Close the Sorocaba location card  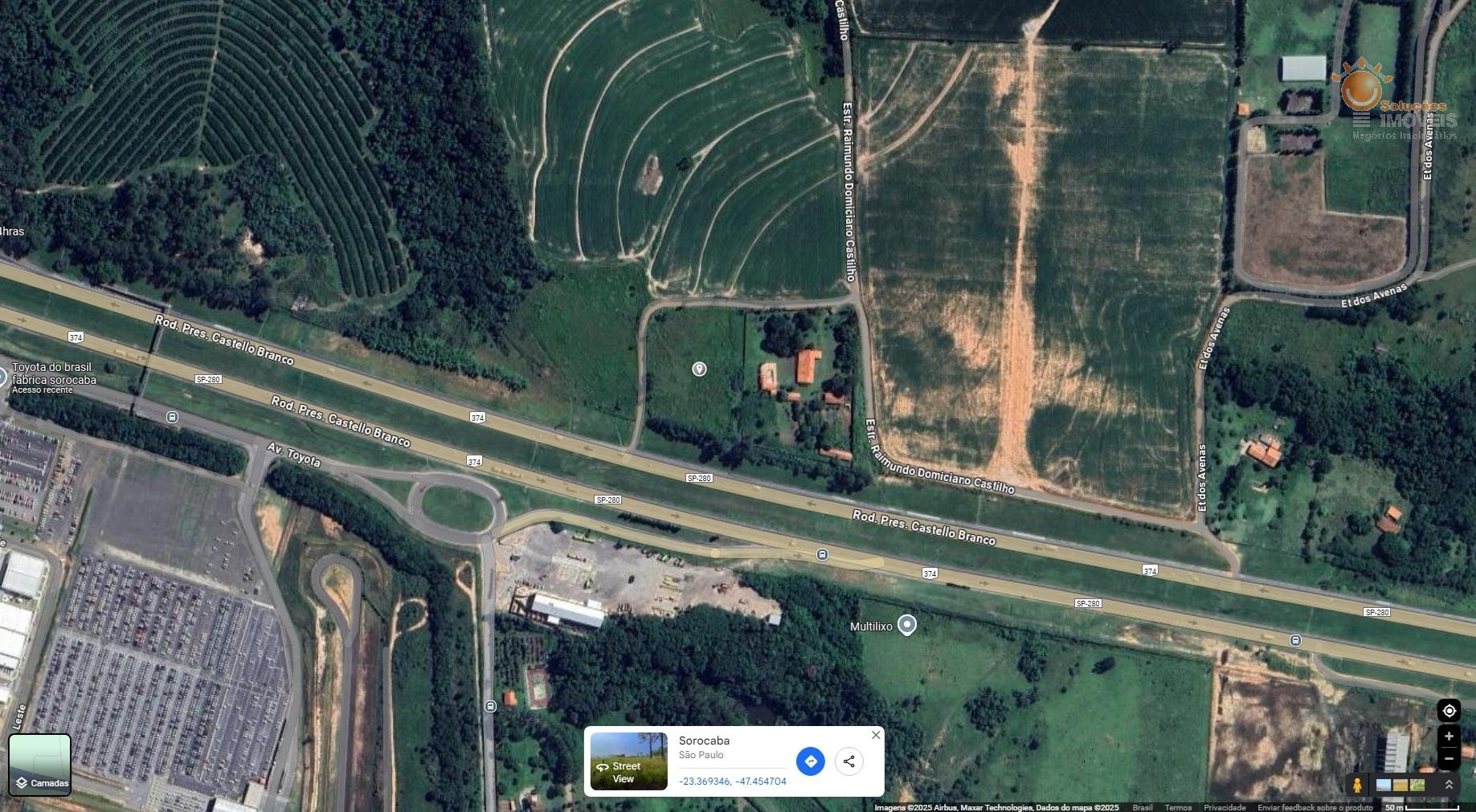point(876,735)
